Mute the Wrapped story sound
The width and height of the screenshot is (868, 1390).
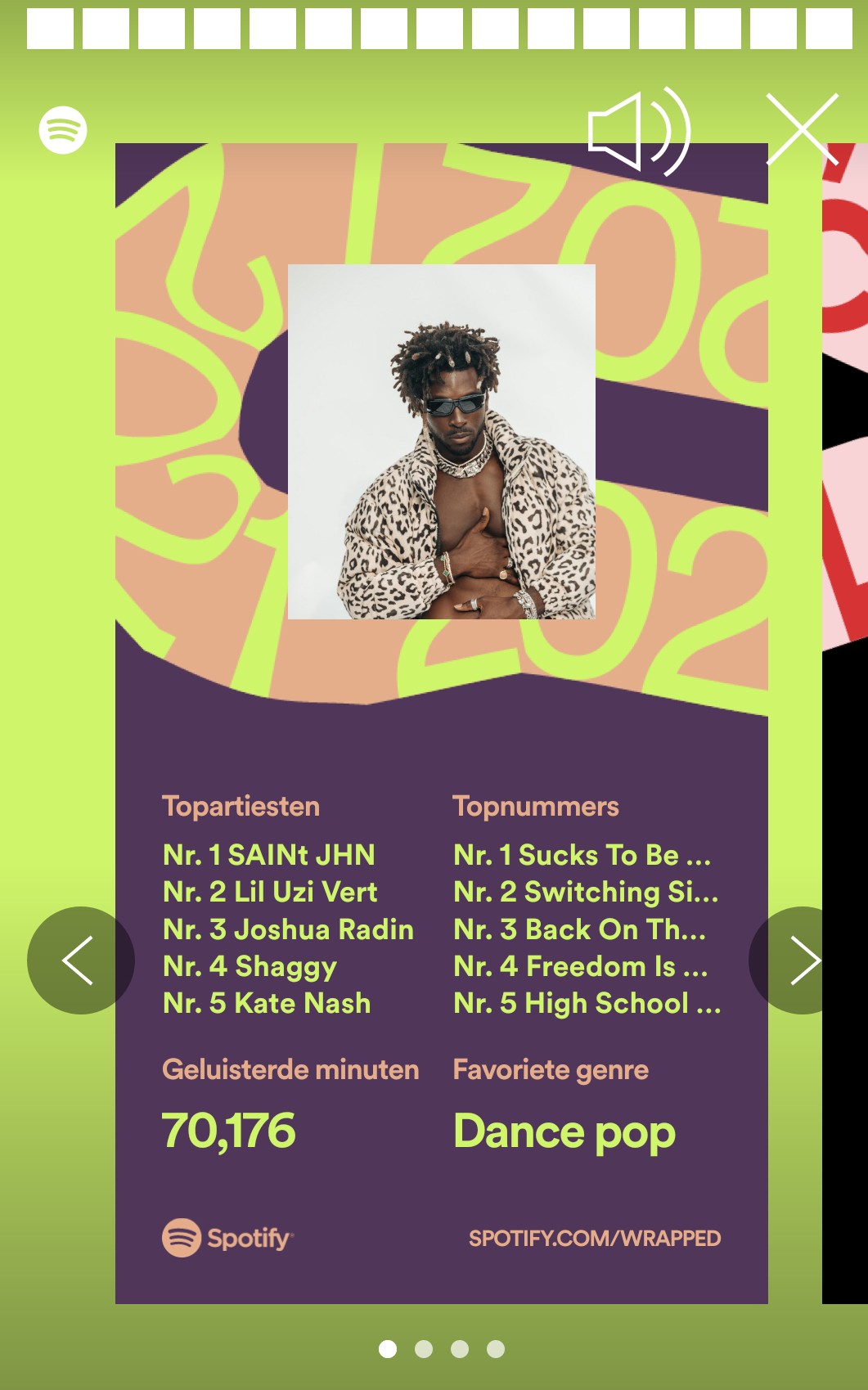(639, 132)
